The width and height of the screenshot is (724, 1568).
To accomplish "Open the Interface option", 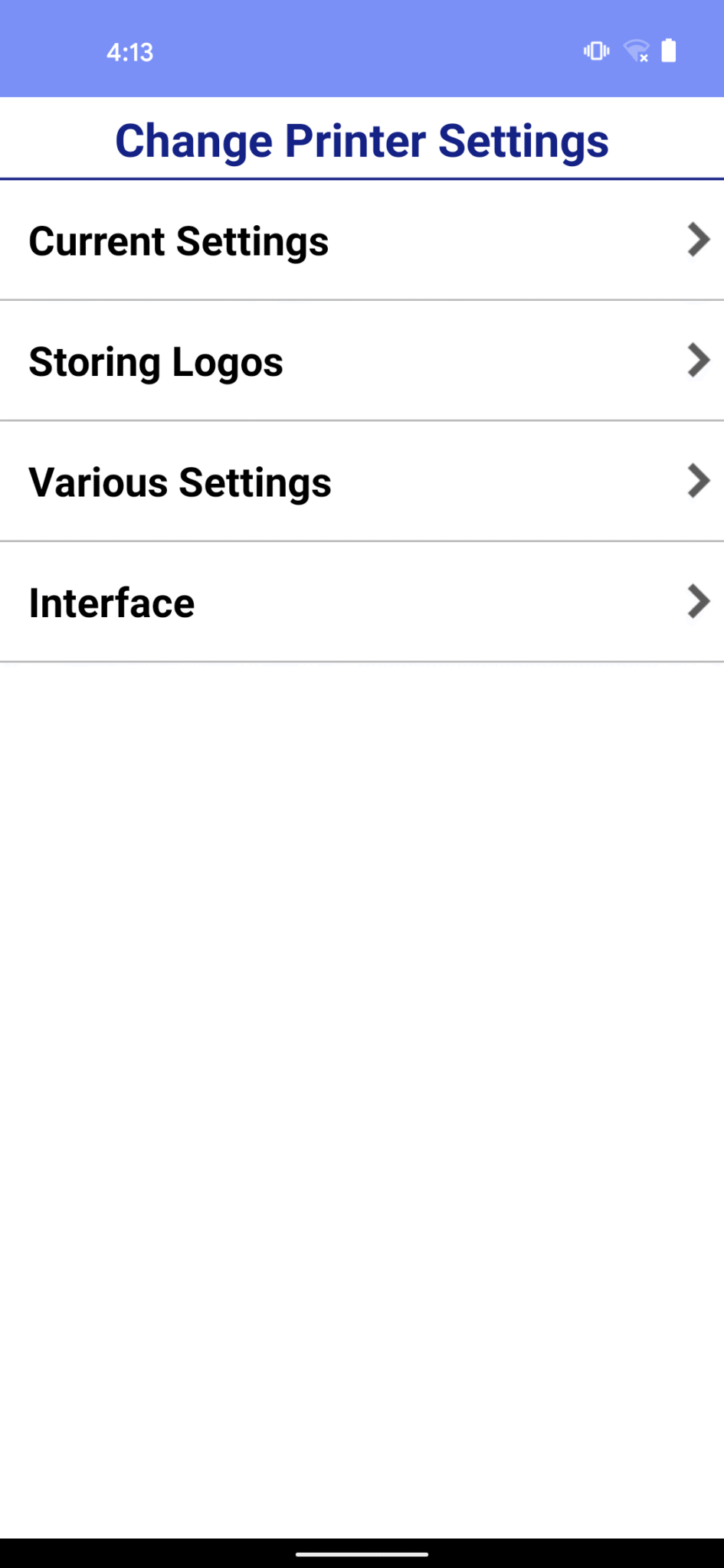I will pyautogui.click(x=362, y=603).
